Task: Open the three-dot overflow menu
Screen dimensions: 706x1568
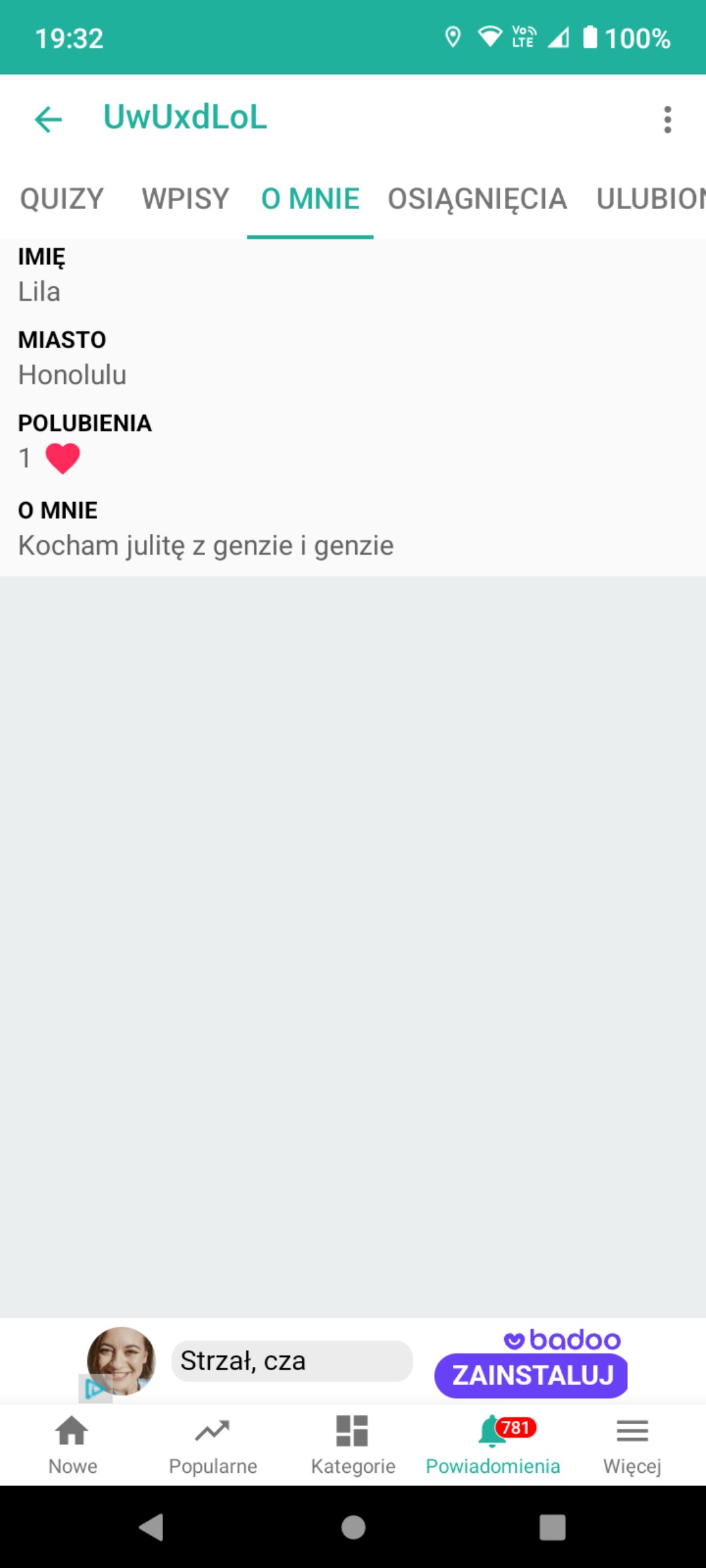Action: 667,119
